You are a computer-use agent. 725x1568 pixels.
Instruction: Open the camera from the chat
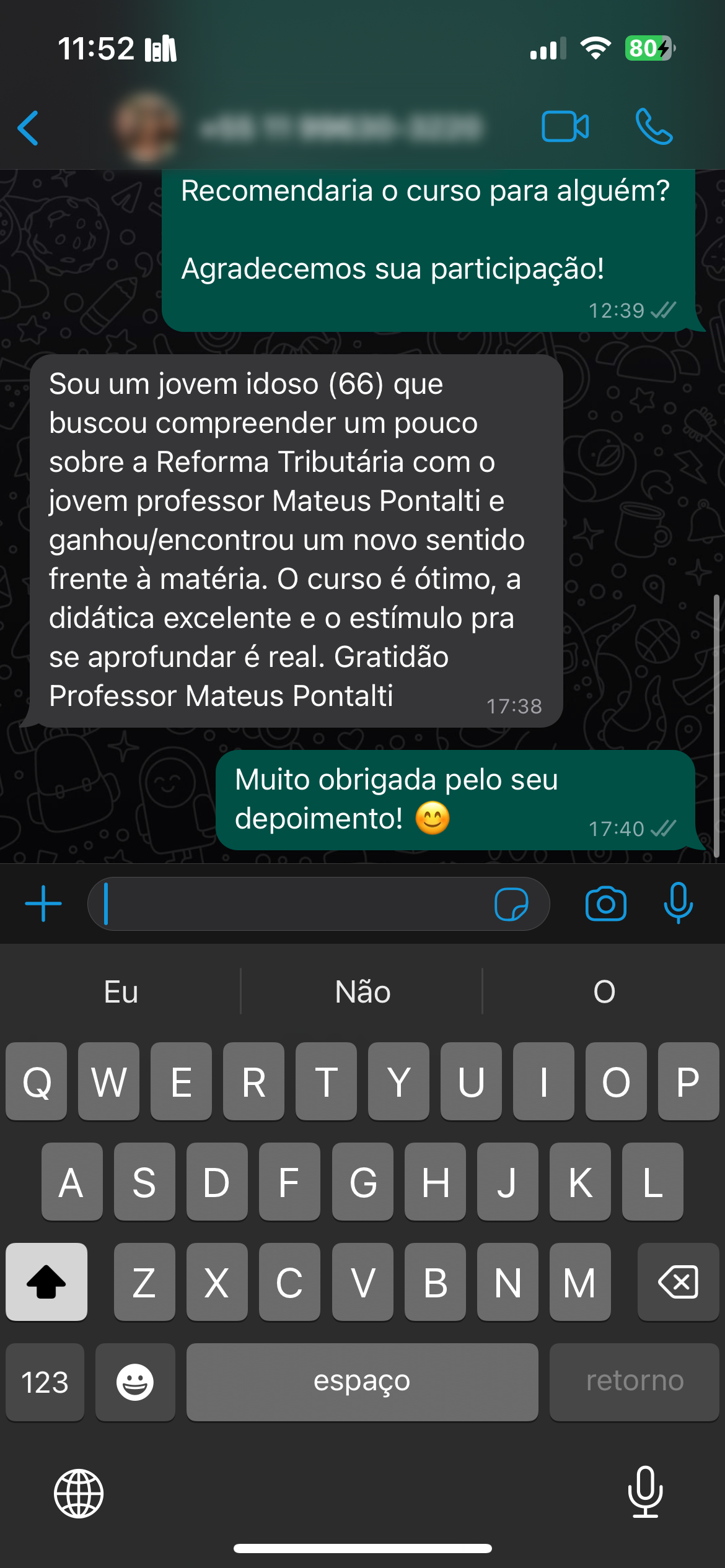(x=605, y=904)
